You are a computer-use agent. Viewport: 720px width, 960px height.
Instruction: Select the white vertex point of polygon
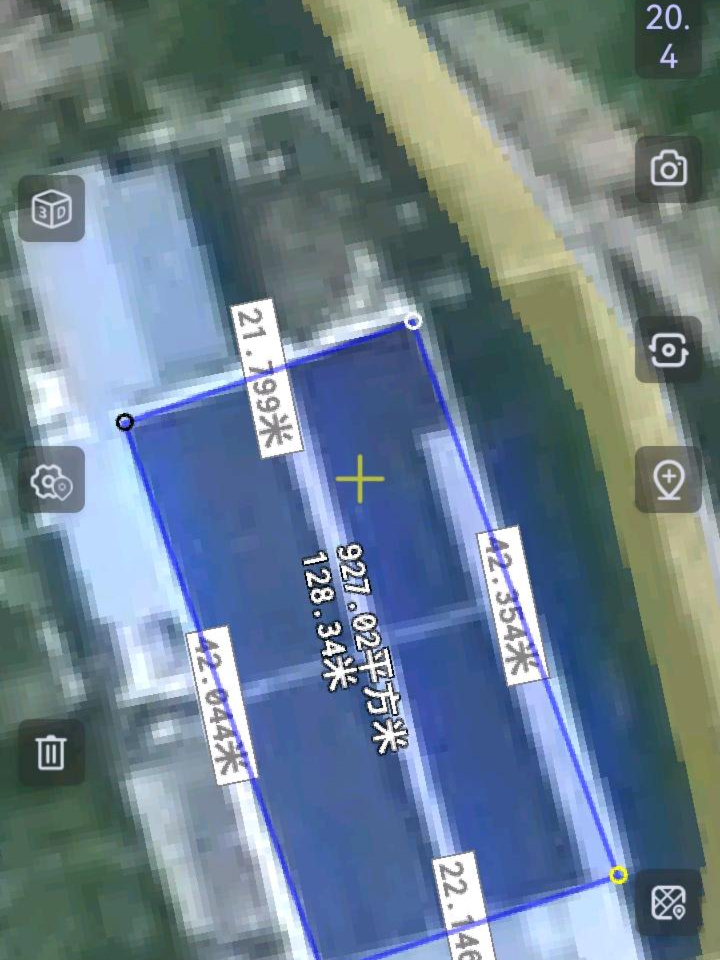coord(413,321)
